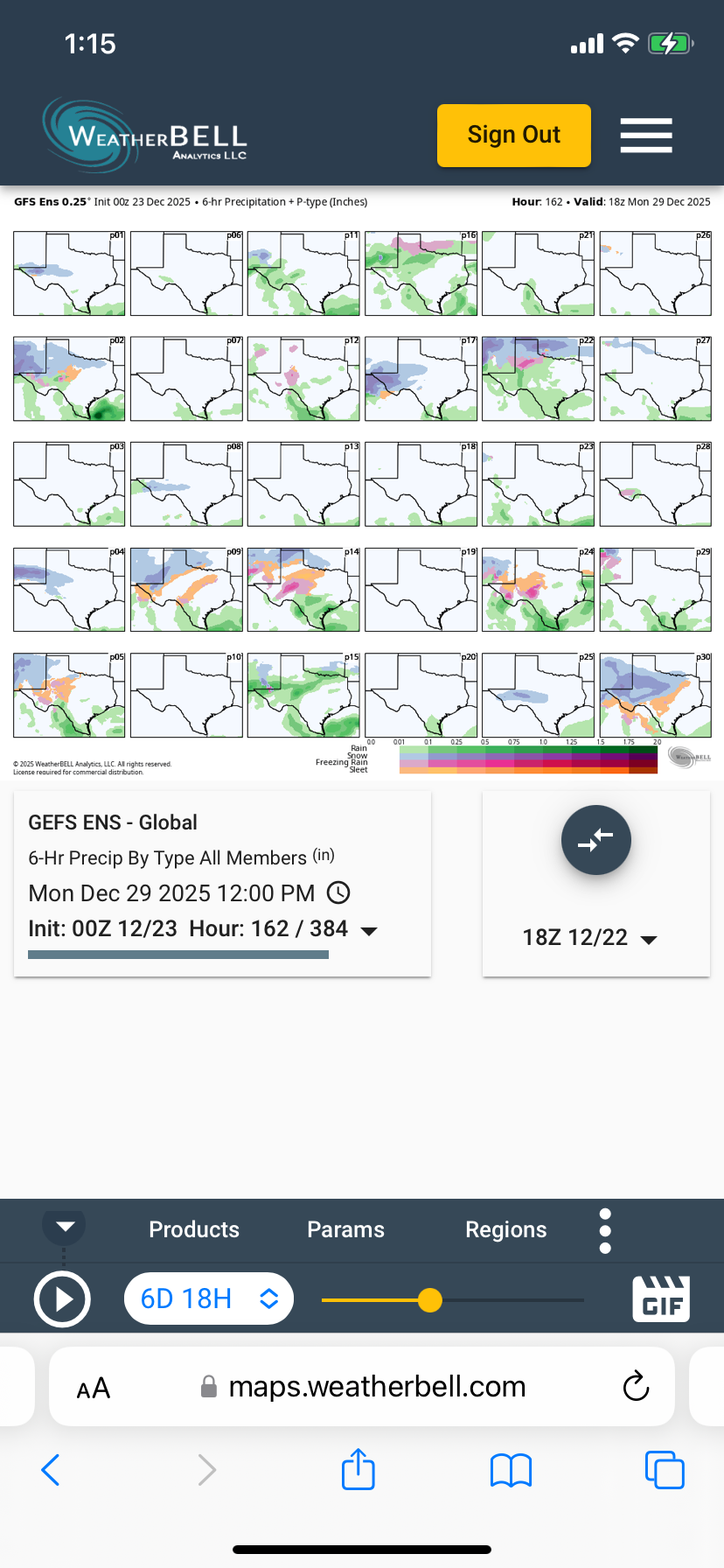Open the valid time clock picker

click(338, 892)
